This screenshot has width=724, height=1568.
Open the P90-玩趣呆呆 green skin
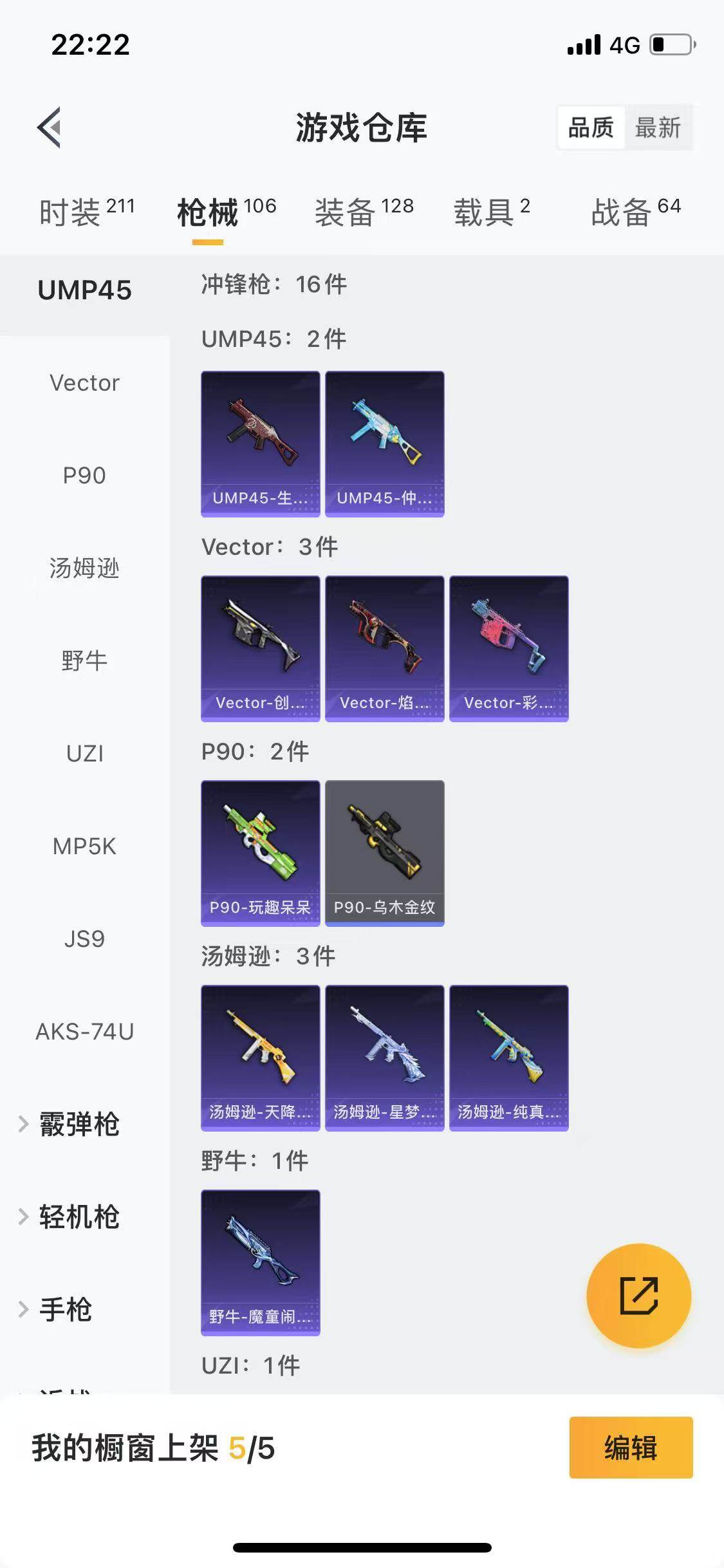(x=259, y=852)
